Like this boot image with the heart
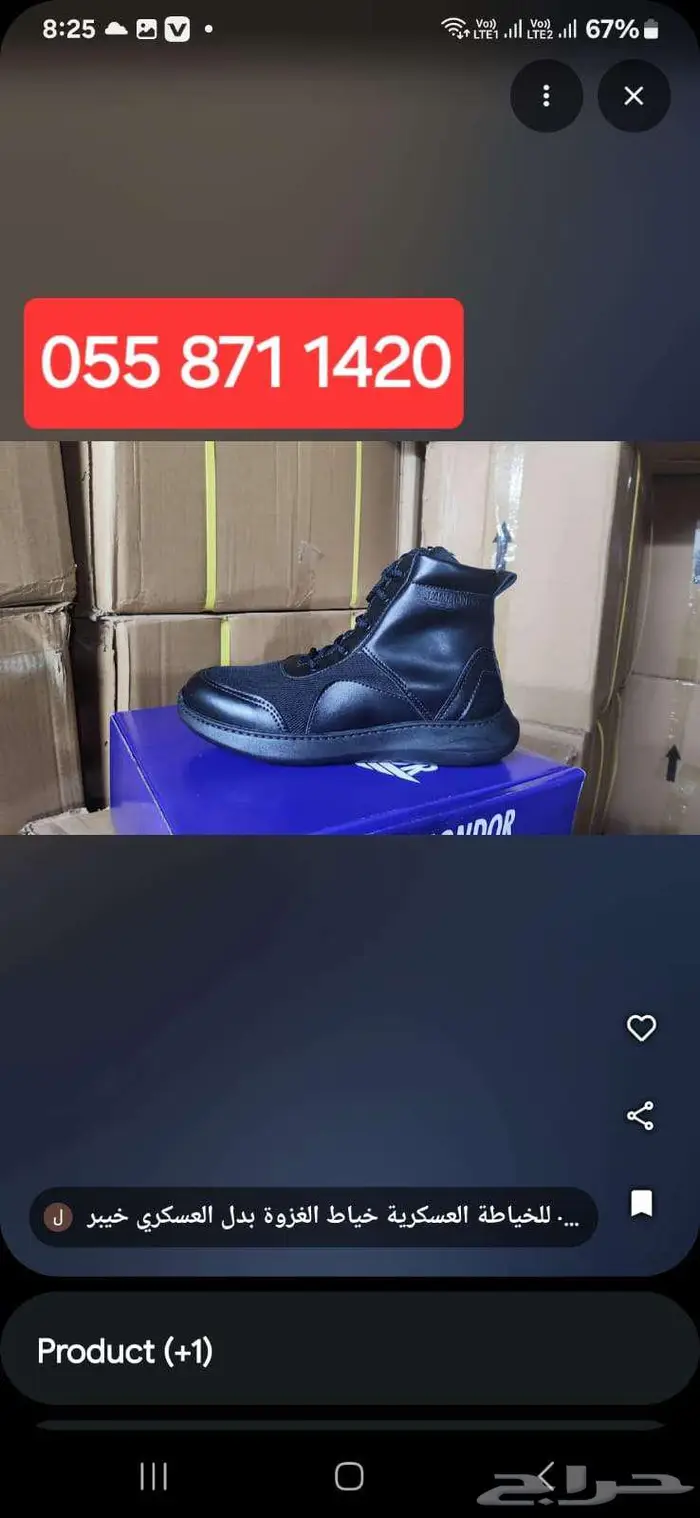This screenshot has width=700, height=1518. point(641,1028)
